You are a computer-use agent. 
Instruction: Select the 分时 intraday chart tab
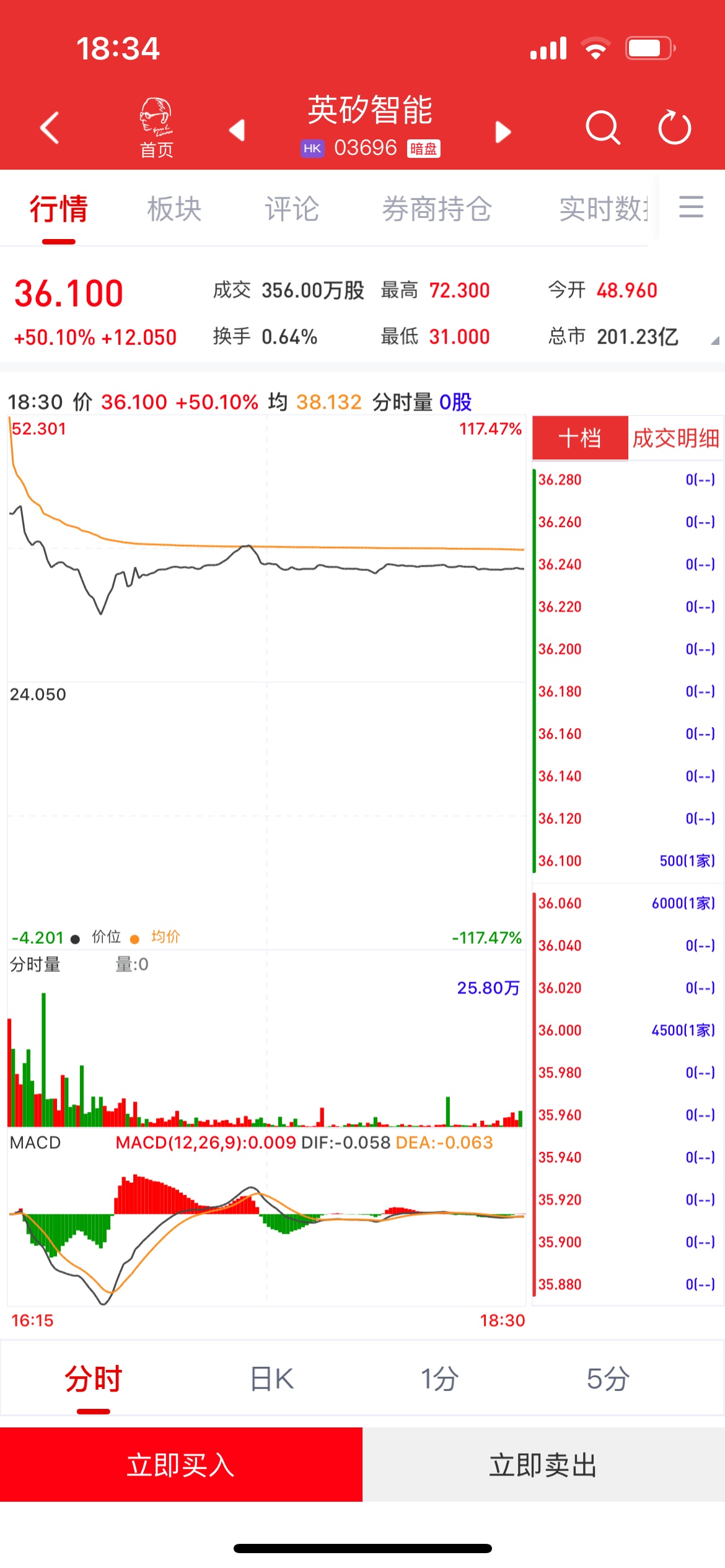point(94,1379)
